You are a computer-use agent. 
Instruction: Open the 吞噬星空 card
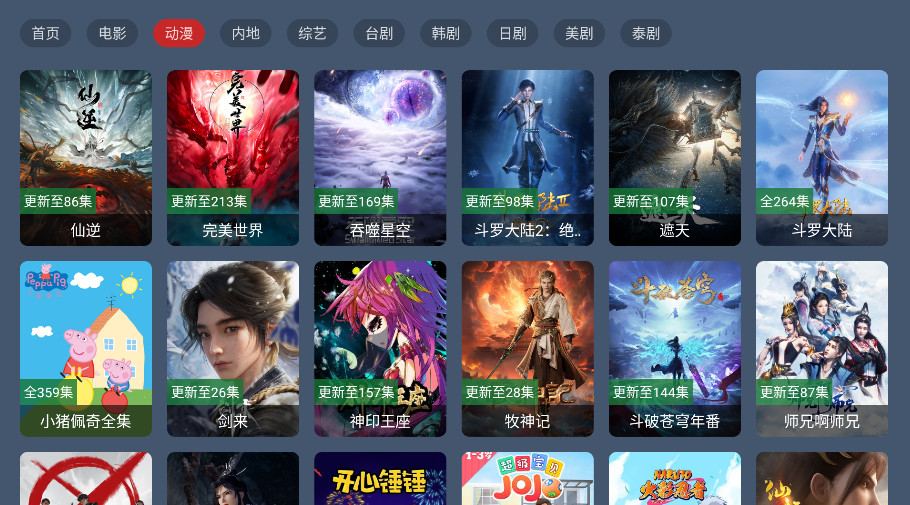(380, 157)
